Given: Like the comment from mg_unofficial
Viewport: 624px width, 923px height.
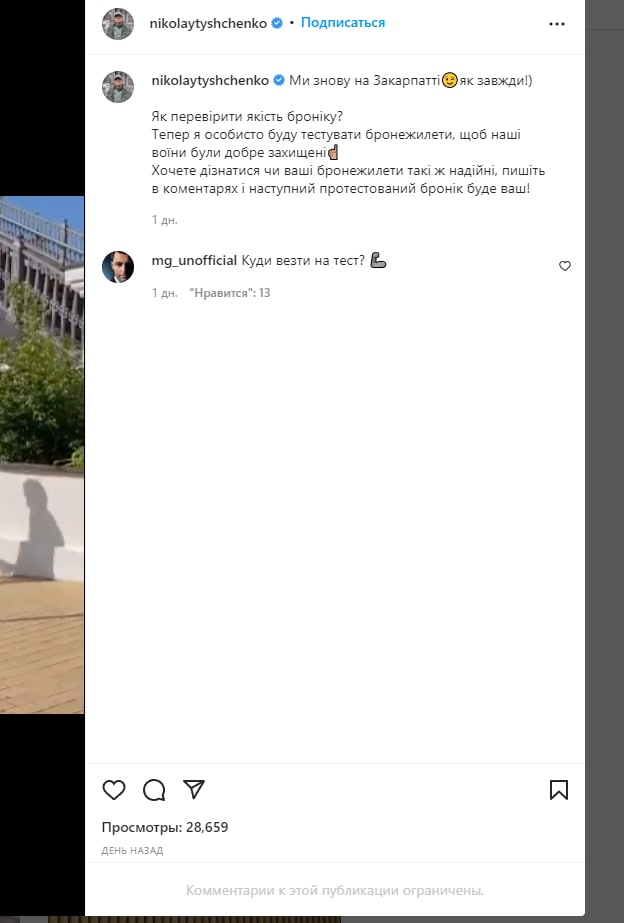Looking at the screenshot, I should click(564, 266).
